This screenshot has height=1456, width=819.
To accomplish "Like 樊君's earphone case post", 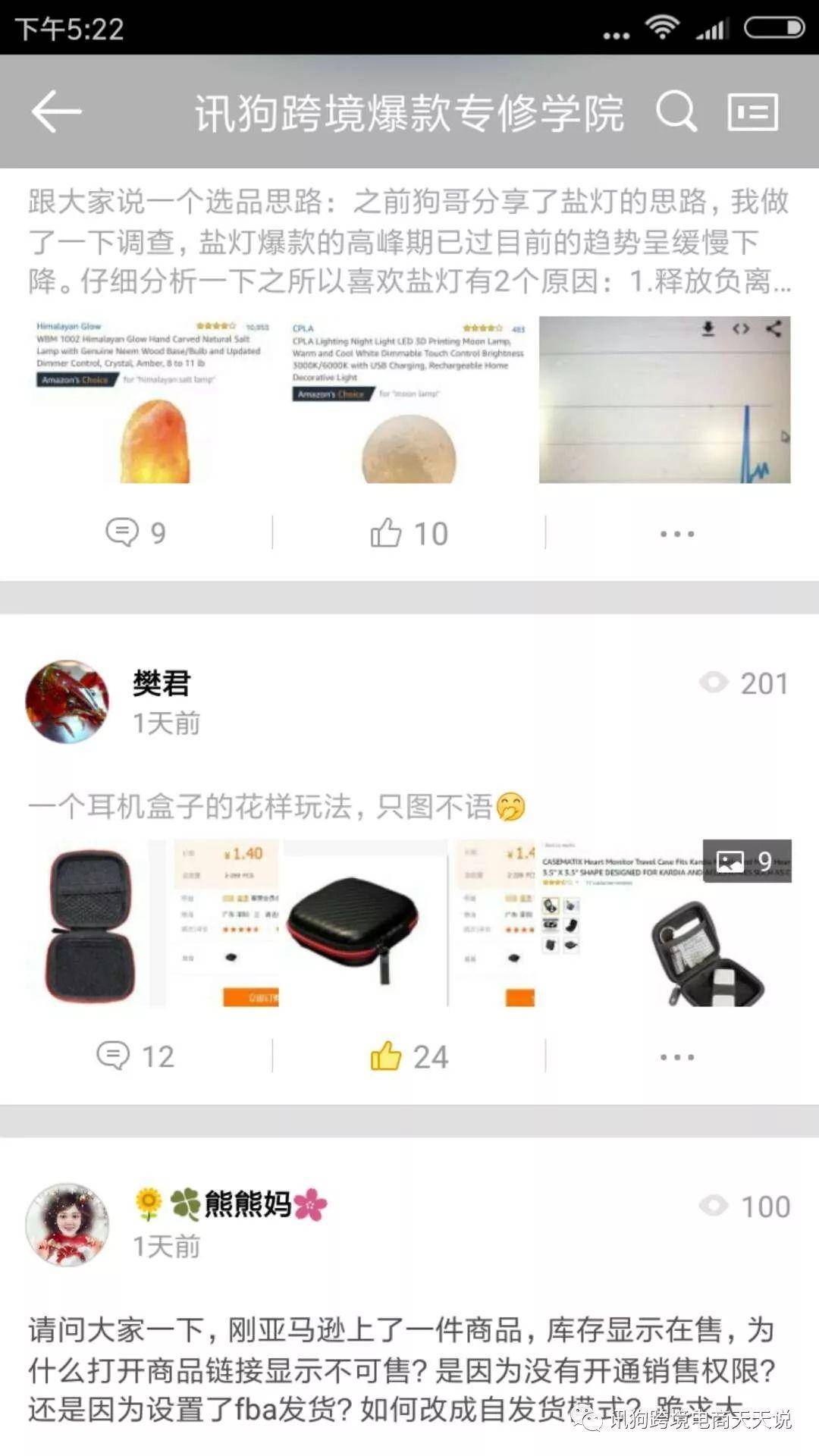I will [x=409, y=1056].
